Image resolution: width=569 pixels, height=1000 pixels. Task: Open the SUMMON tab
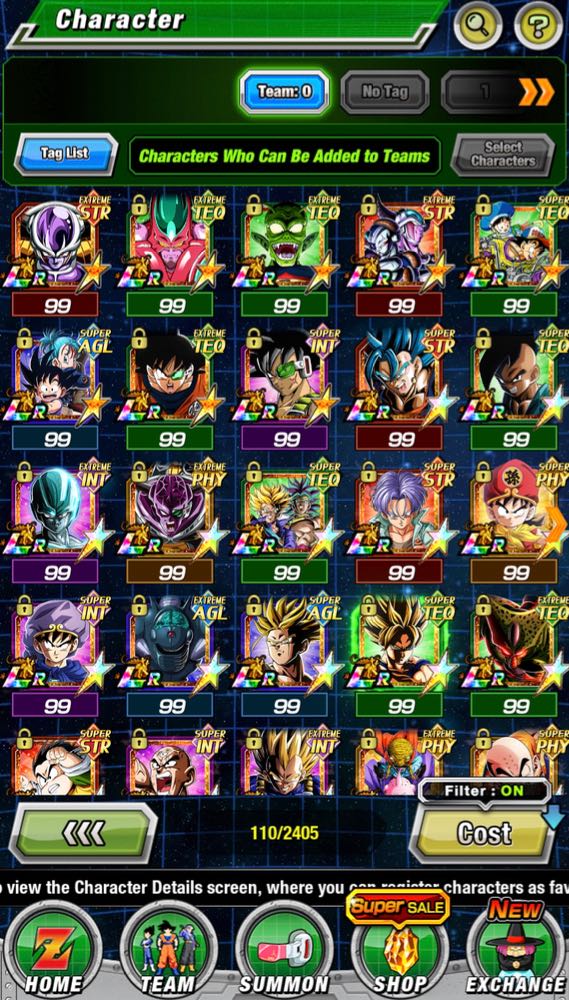pos(283,952)
